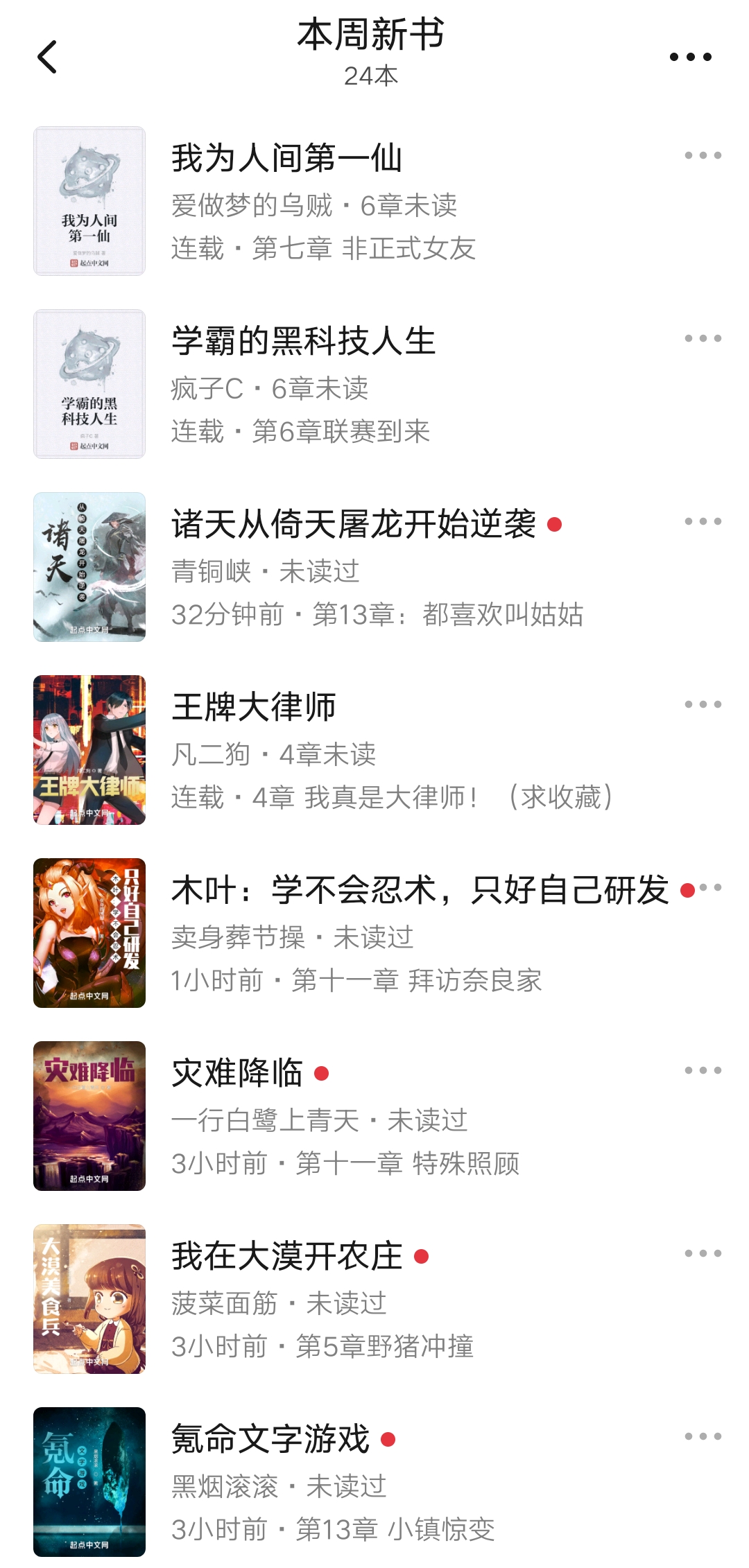Open the book 学霸的黑科技人生

pyautogui.click(x=304, y=342)
